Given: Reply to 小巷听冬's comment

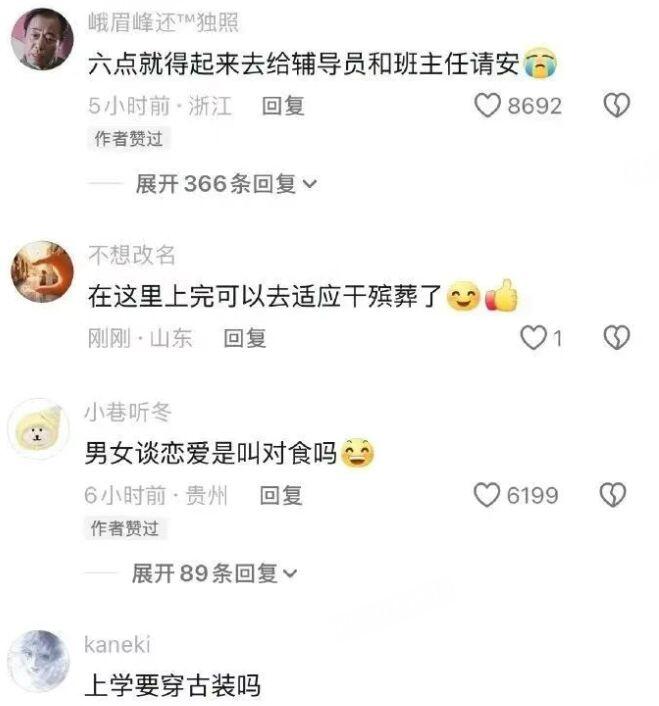Looking at the screenshot, I should 281,494.
